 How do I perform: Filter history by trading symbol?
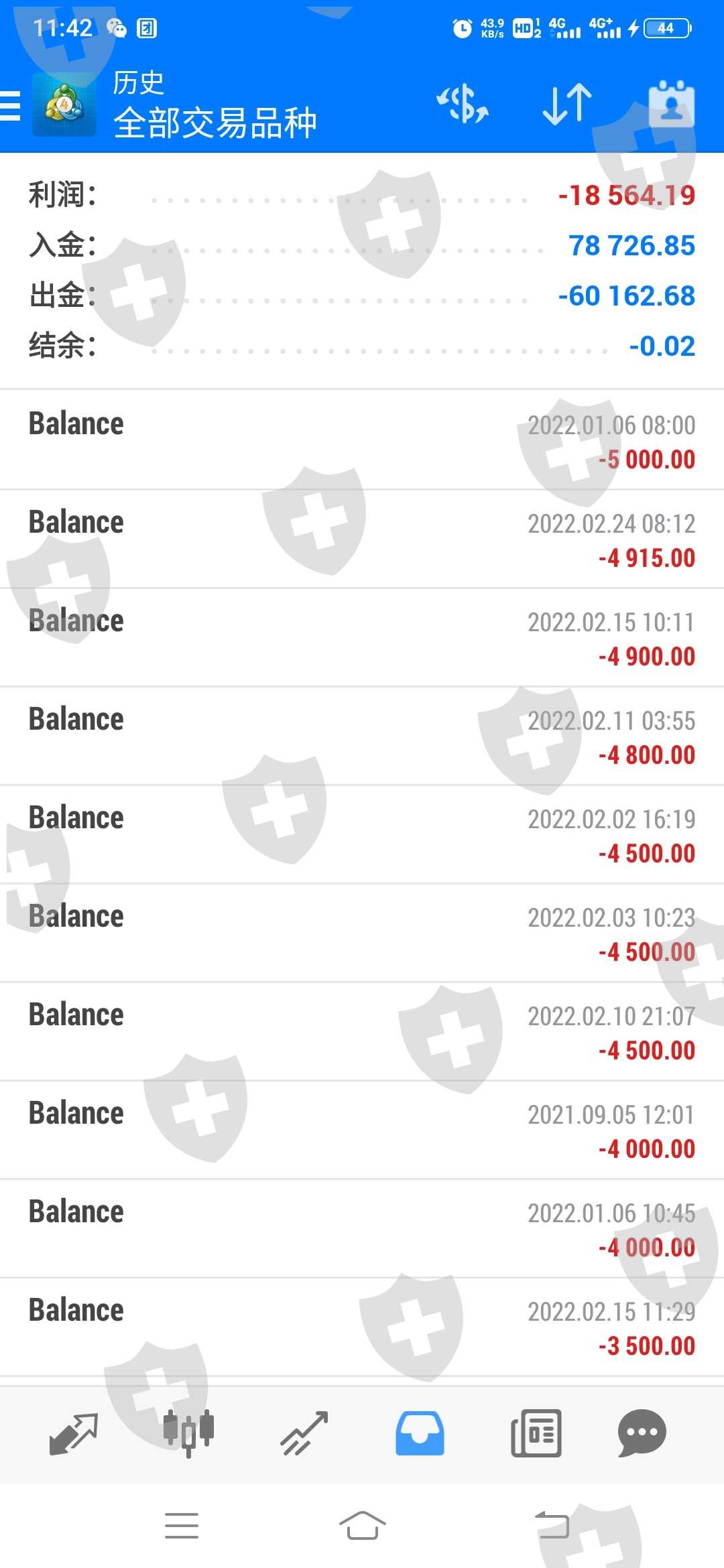click(x=463, y=105)
